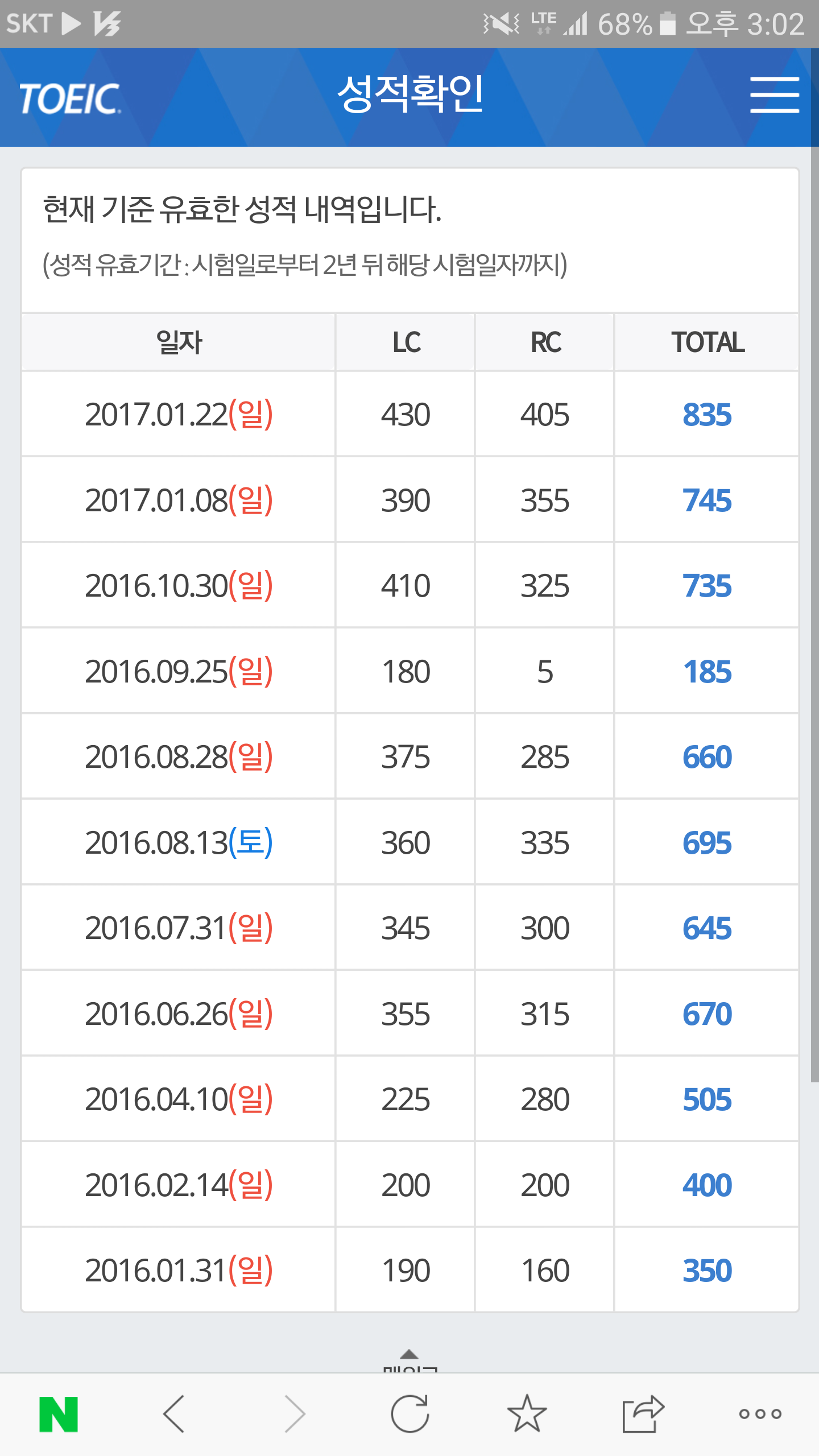
Task: Reload the current page
Action: (x=409, y=1414)
